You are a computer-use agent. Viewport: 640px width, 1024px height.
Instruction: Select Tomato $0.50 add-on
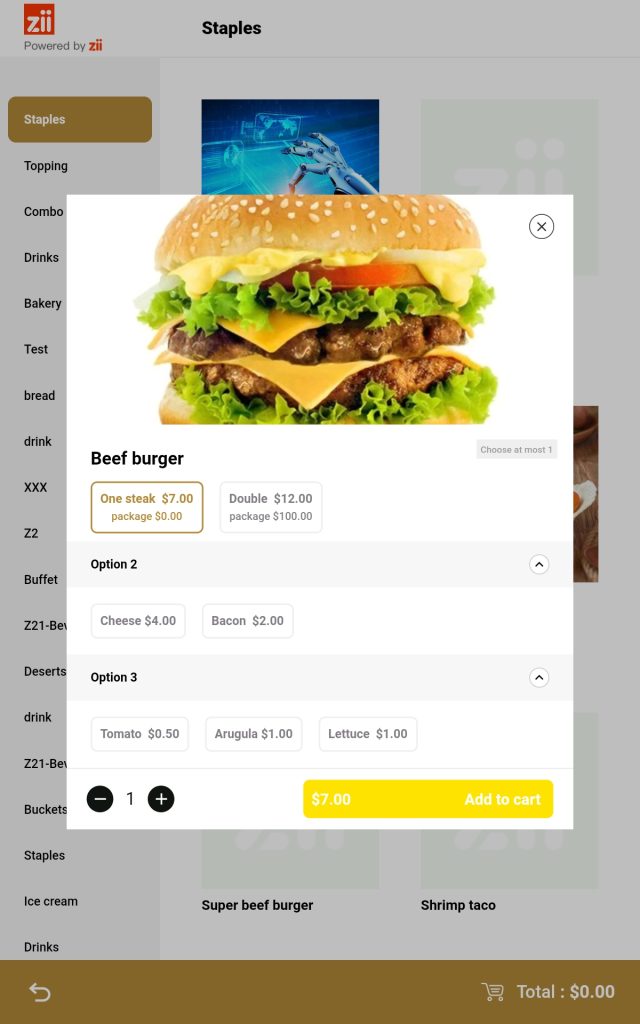pos(140,734)
